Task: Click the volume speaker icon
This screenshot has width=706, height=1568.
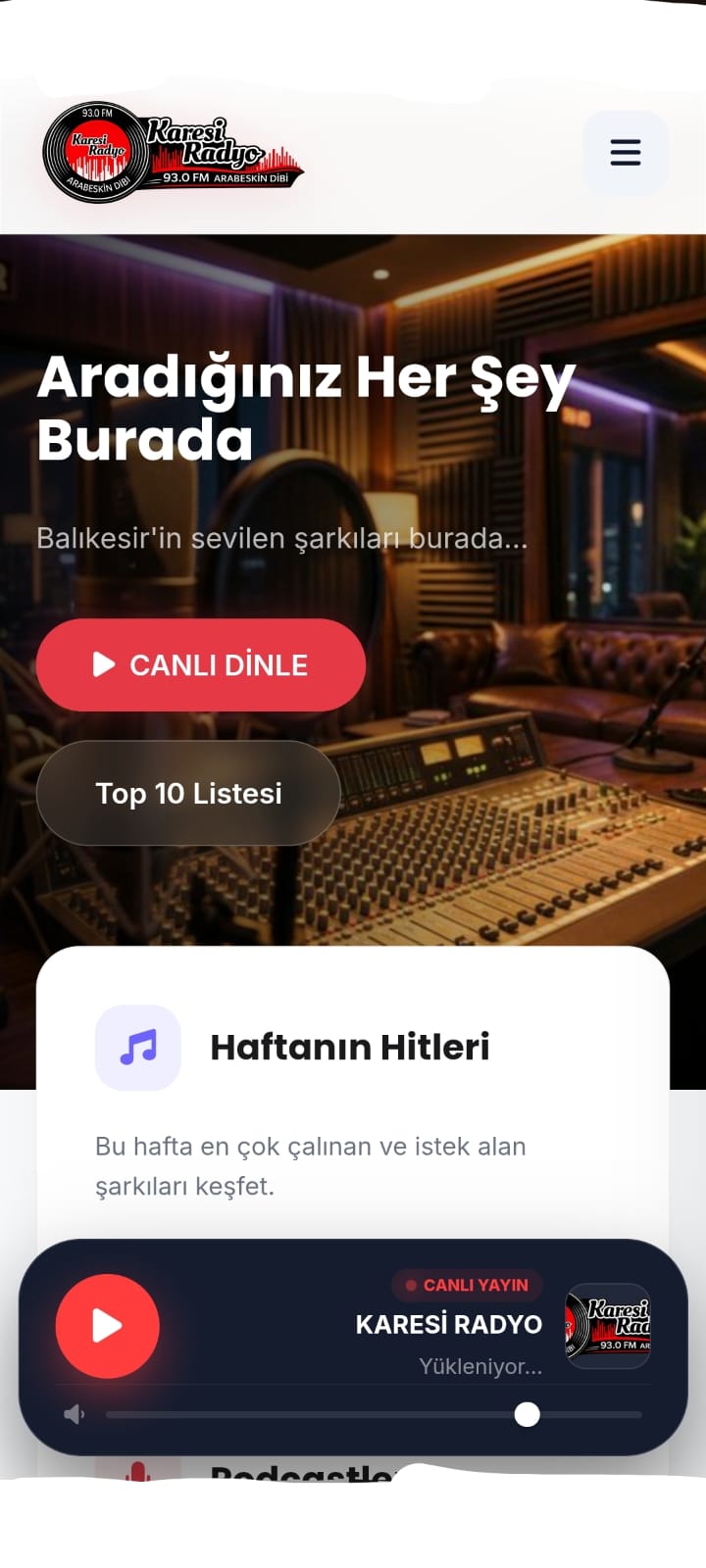Action: pyautogui.click(x=75, y=1414)
